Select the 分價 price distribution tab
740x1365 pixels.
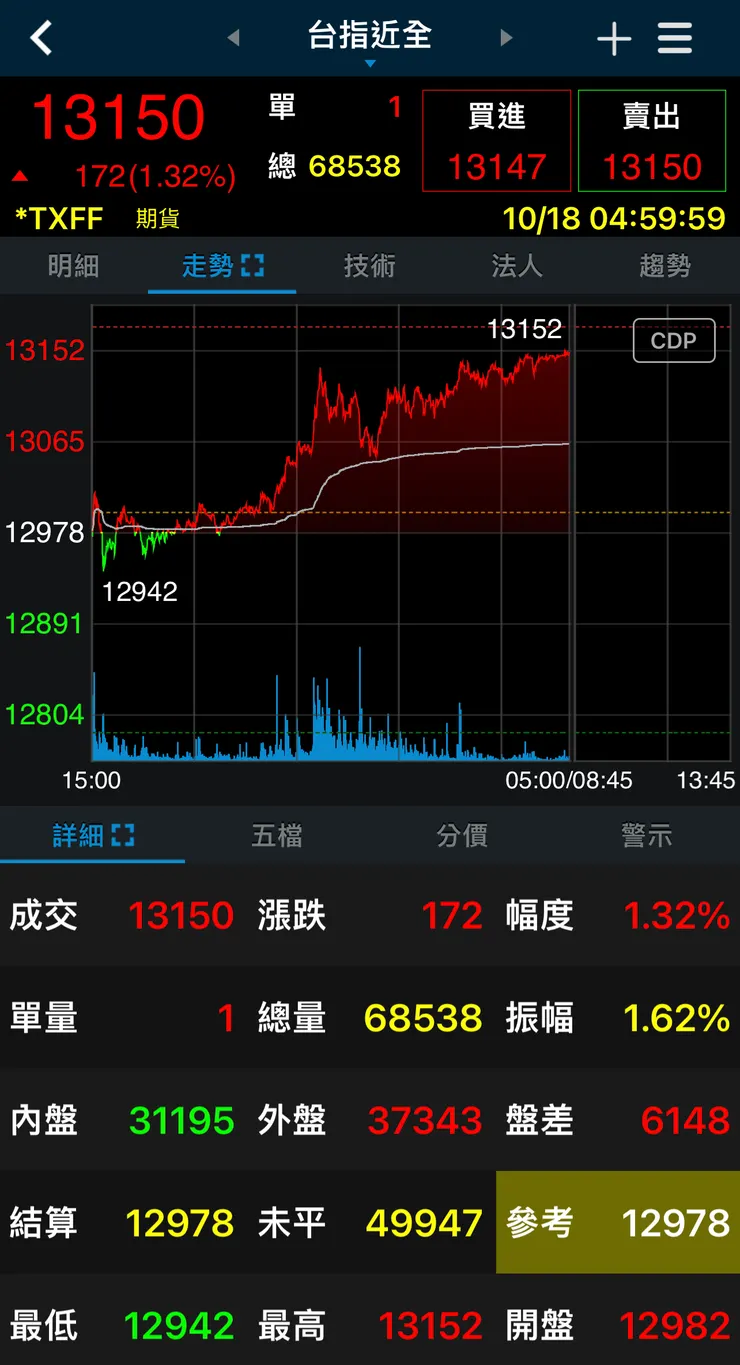pyautogui.click(x=462, y=836)
